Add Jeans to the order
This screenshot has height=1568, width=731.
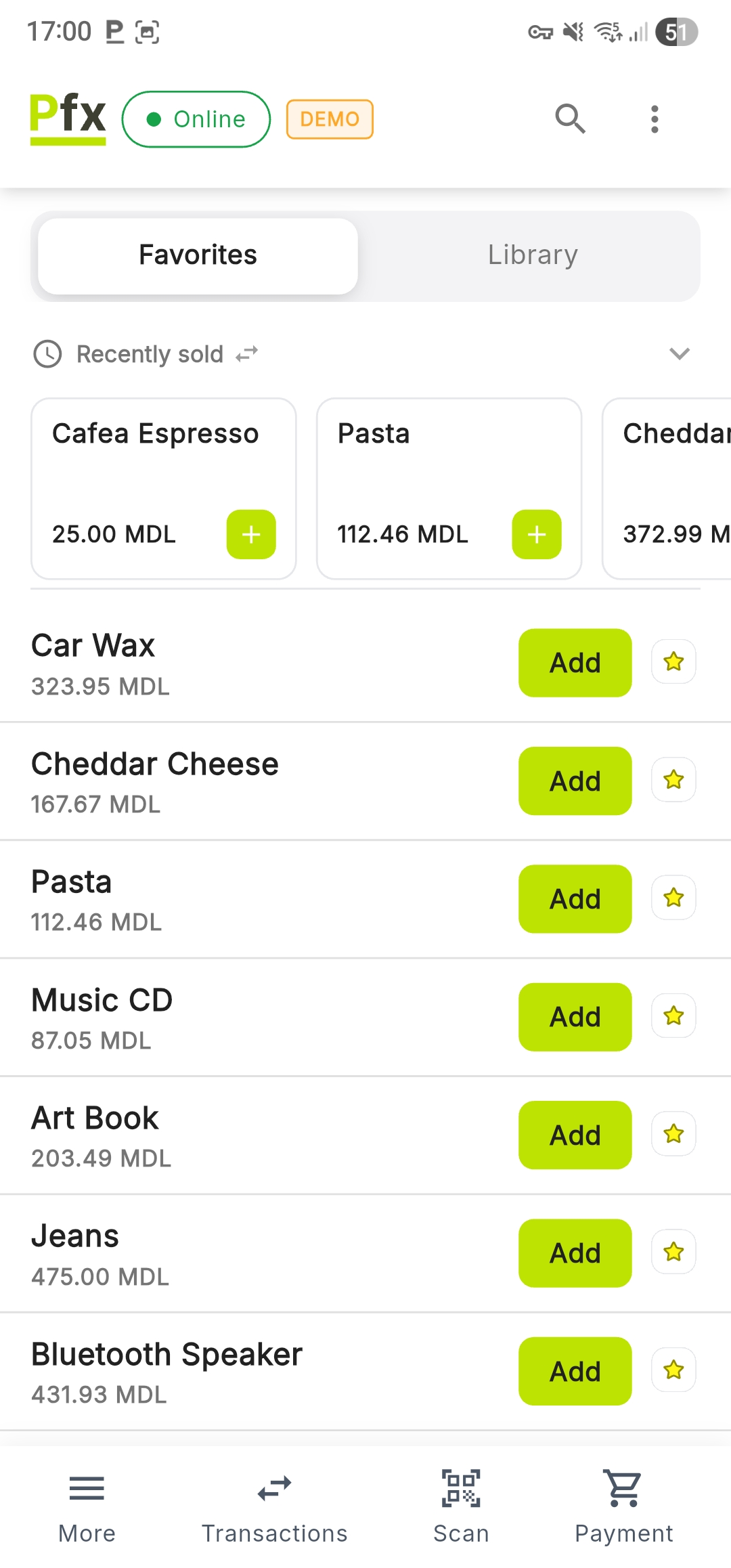tap(575, 1253)
